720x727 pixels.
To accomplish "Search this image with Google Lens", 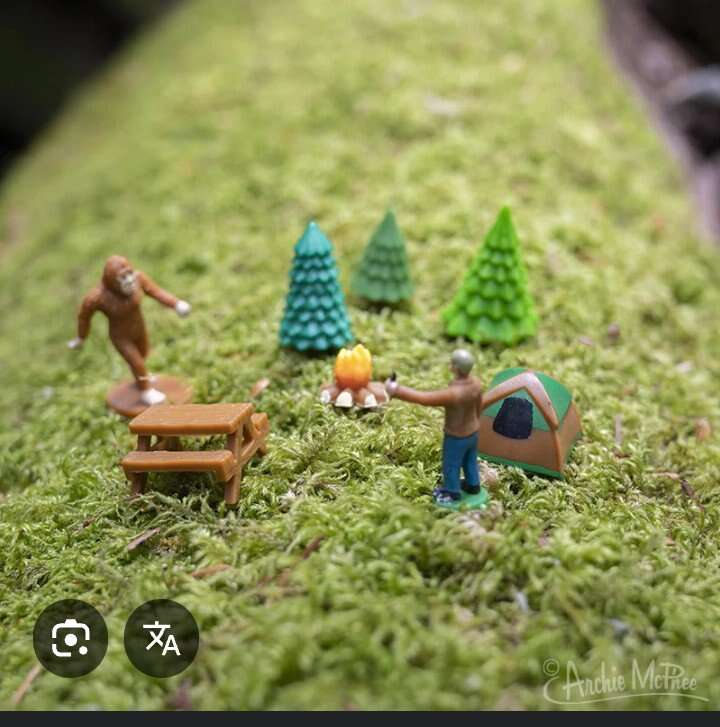I will pyautogui.click(x=70, y=638).
